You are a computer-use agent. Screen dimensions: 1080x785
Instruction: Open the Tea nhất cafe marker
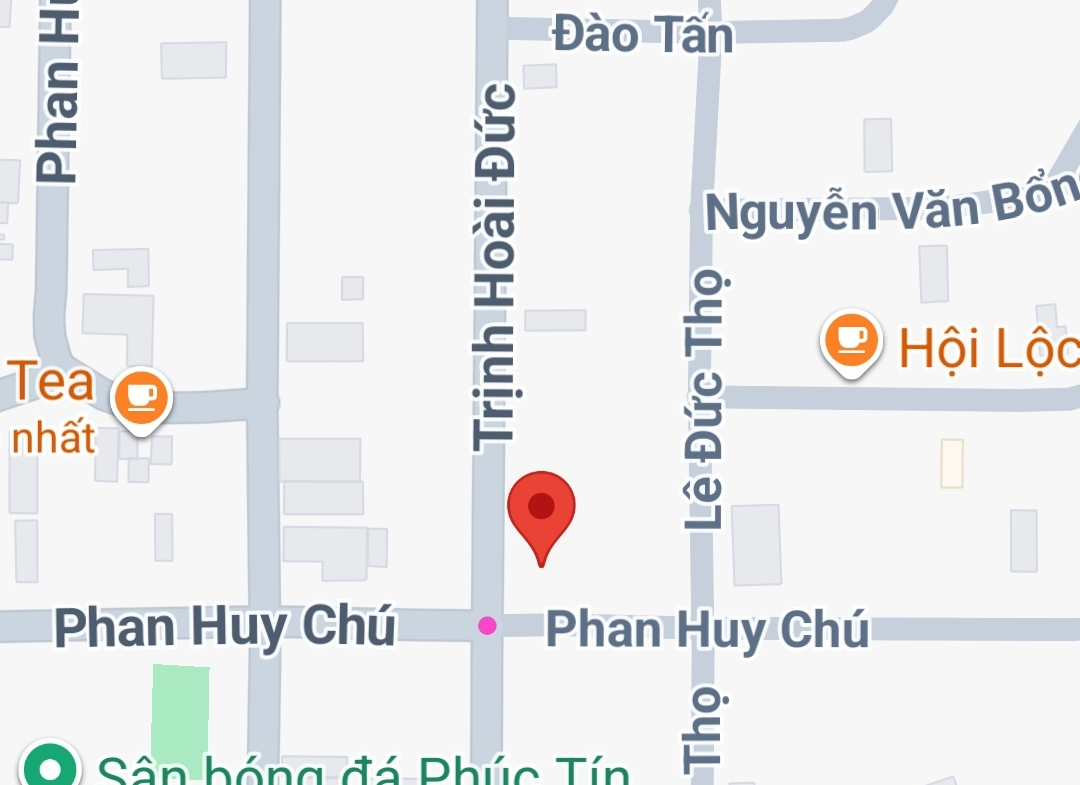(141, 396)
